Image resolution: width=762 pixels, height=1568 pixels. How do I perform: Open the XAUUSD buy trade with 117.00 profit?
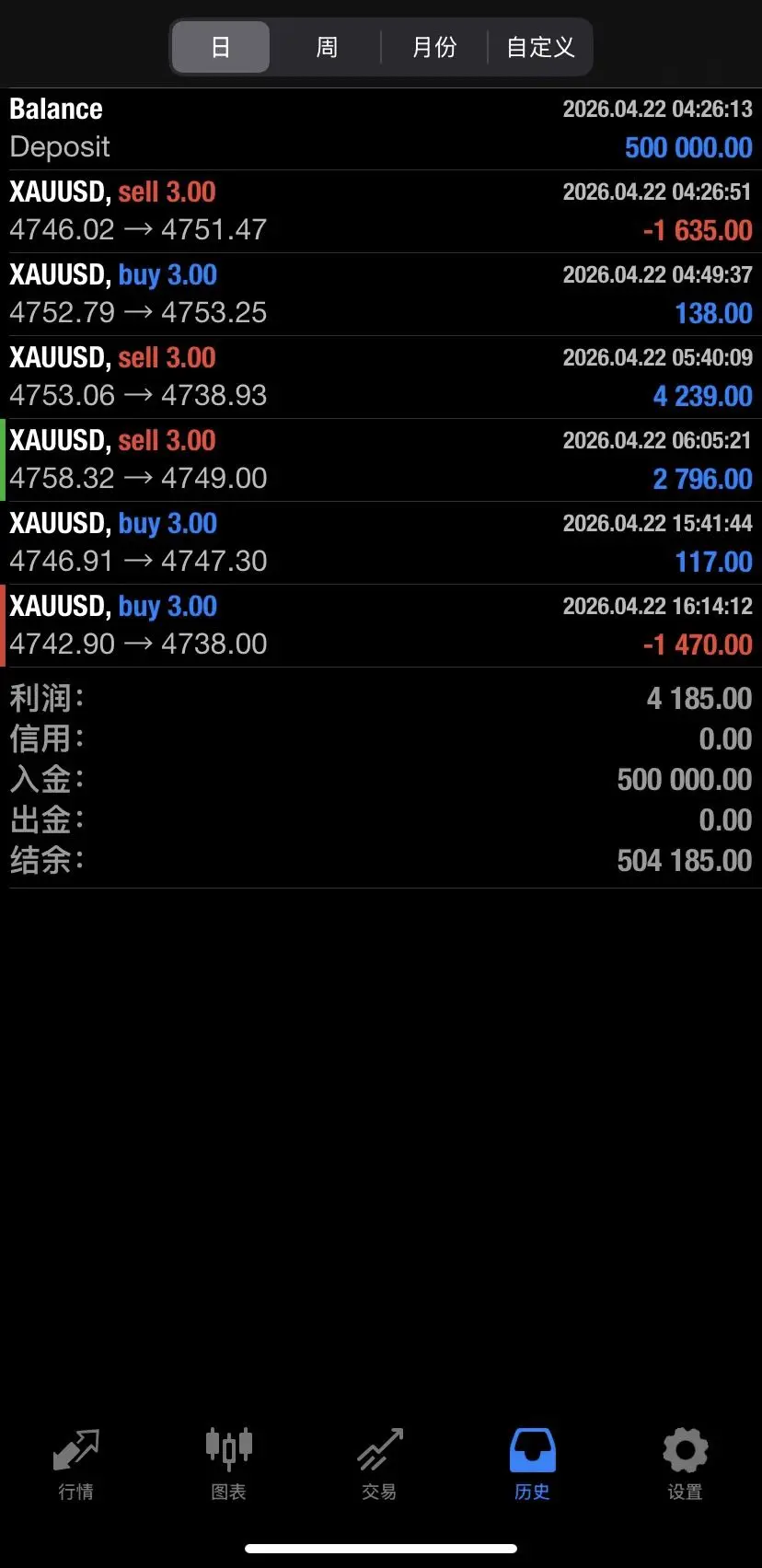(x=381, y=543)
